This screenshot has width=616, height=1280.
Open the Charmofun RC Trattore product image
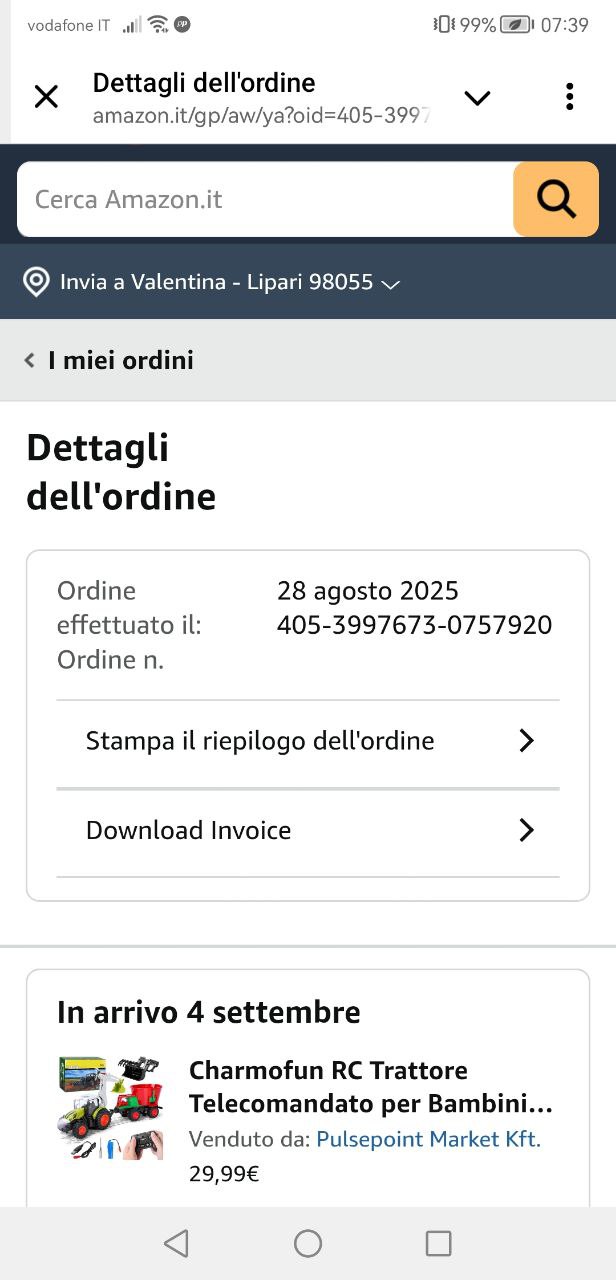(110, 1106)
